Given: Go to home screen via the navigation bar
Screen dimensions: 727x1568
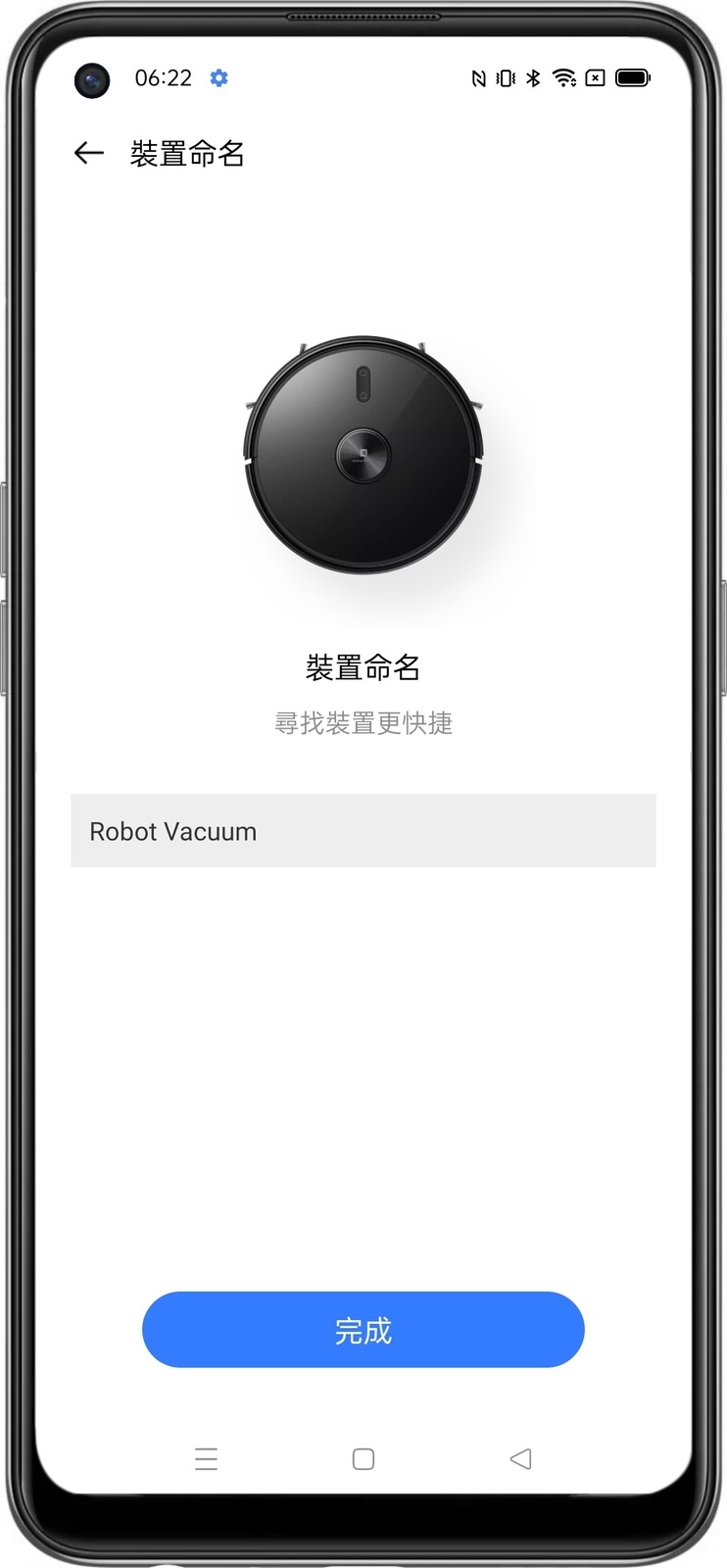Looking at the screenshot, I should pyautogui.click(x=363, y=1459).
